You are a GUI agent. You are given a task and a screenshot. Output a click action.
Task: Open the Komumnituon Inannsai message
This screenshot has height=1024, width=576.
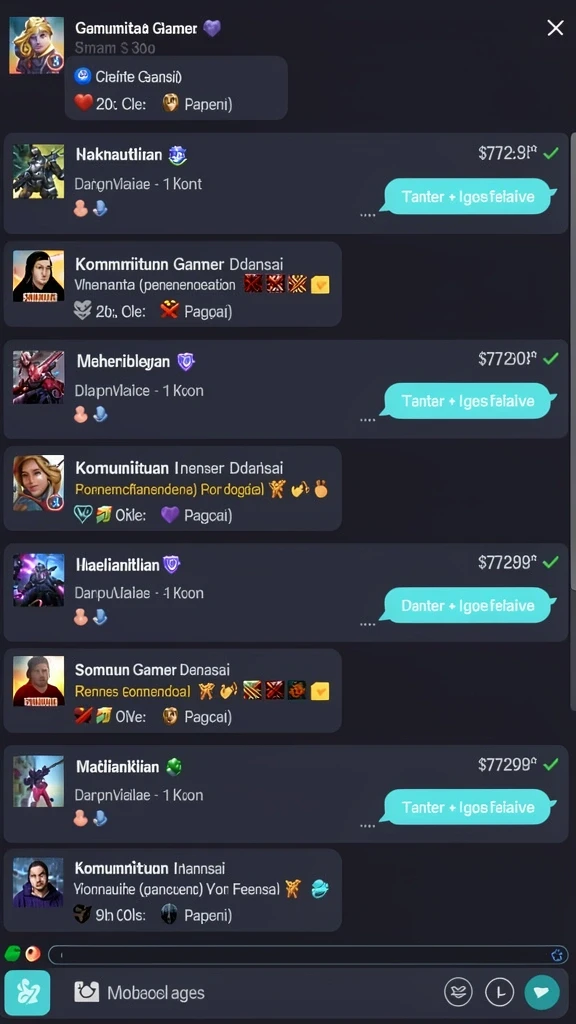[x=172, y=889]
